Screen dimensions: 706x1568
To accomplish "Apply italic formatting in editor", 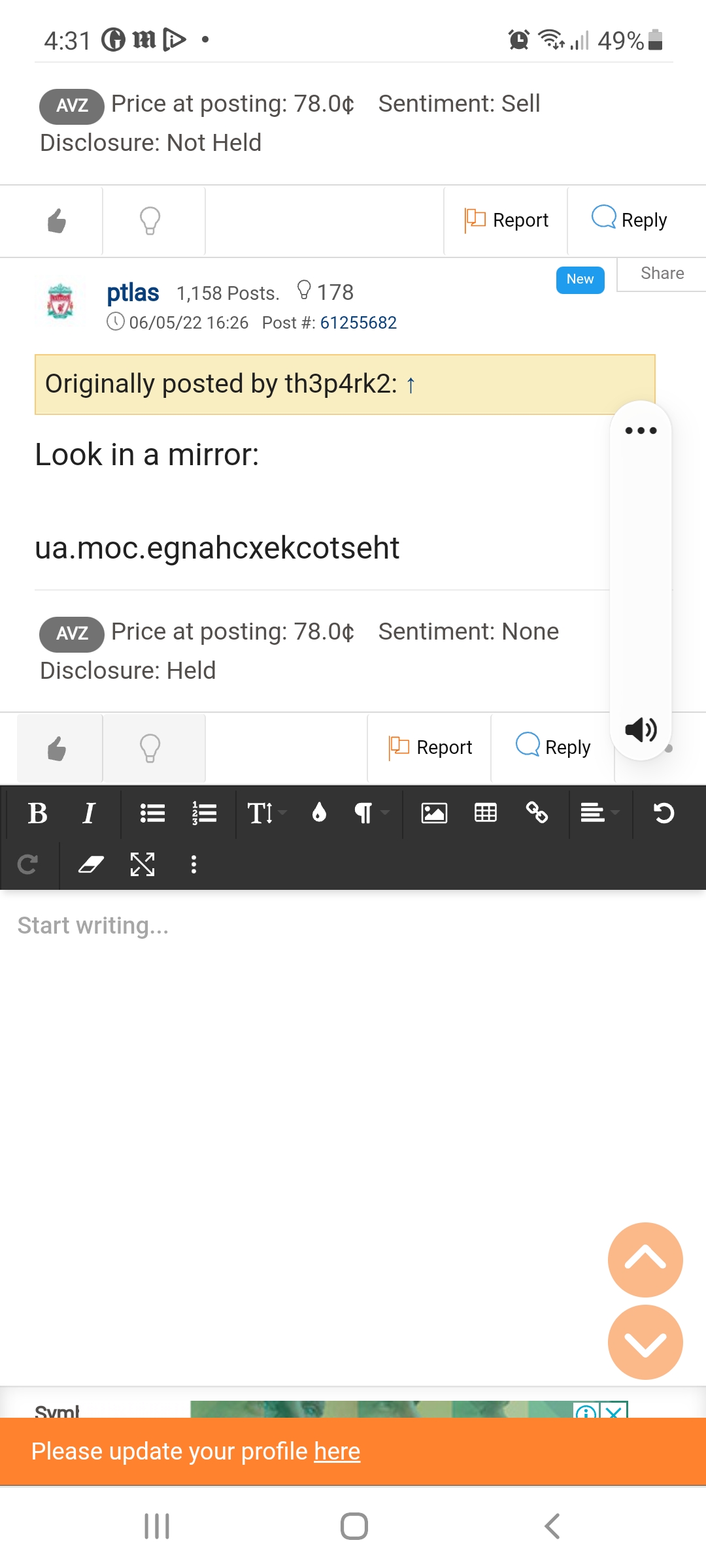I will point(89,813).
